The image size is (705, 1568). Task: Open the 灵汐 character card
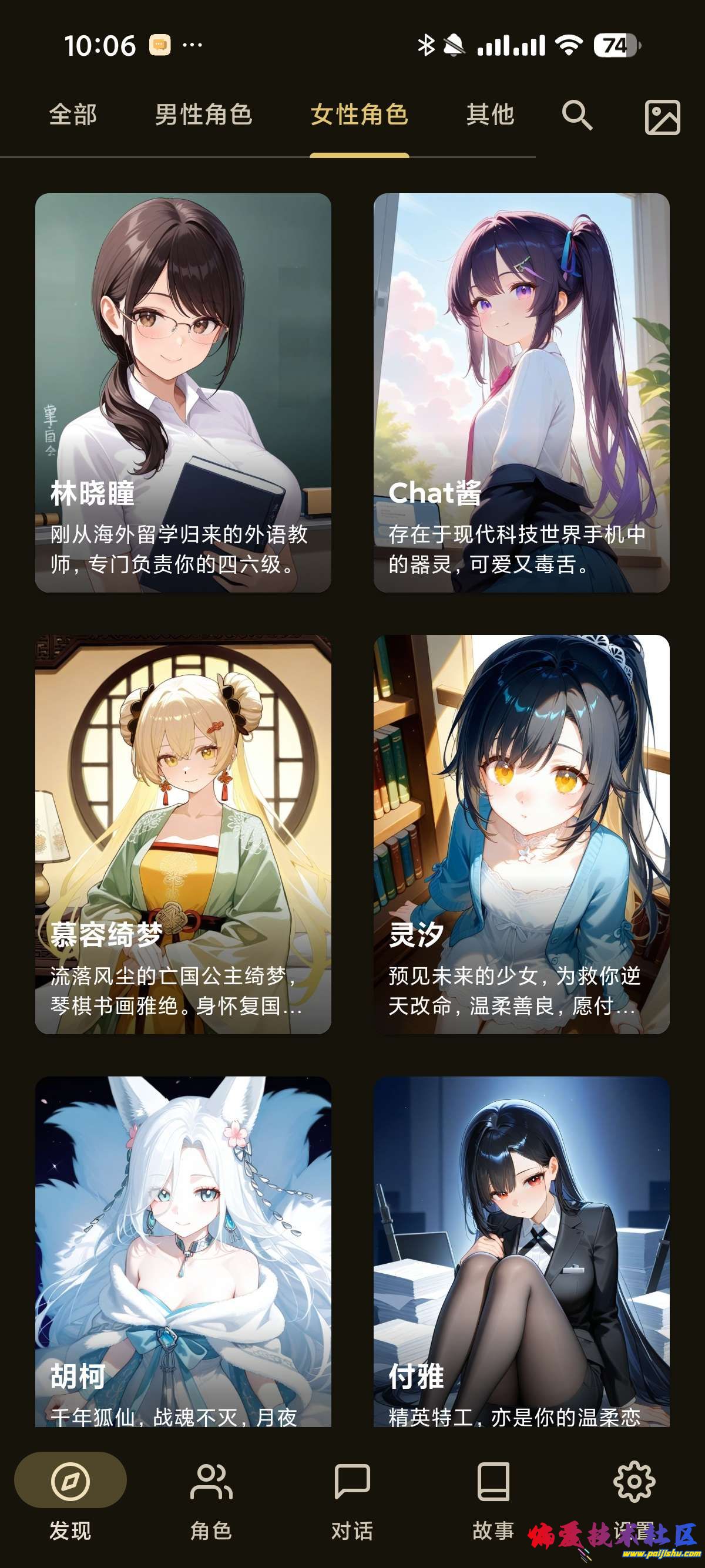click(x=521, y=834)
